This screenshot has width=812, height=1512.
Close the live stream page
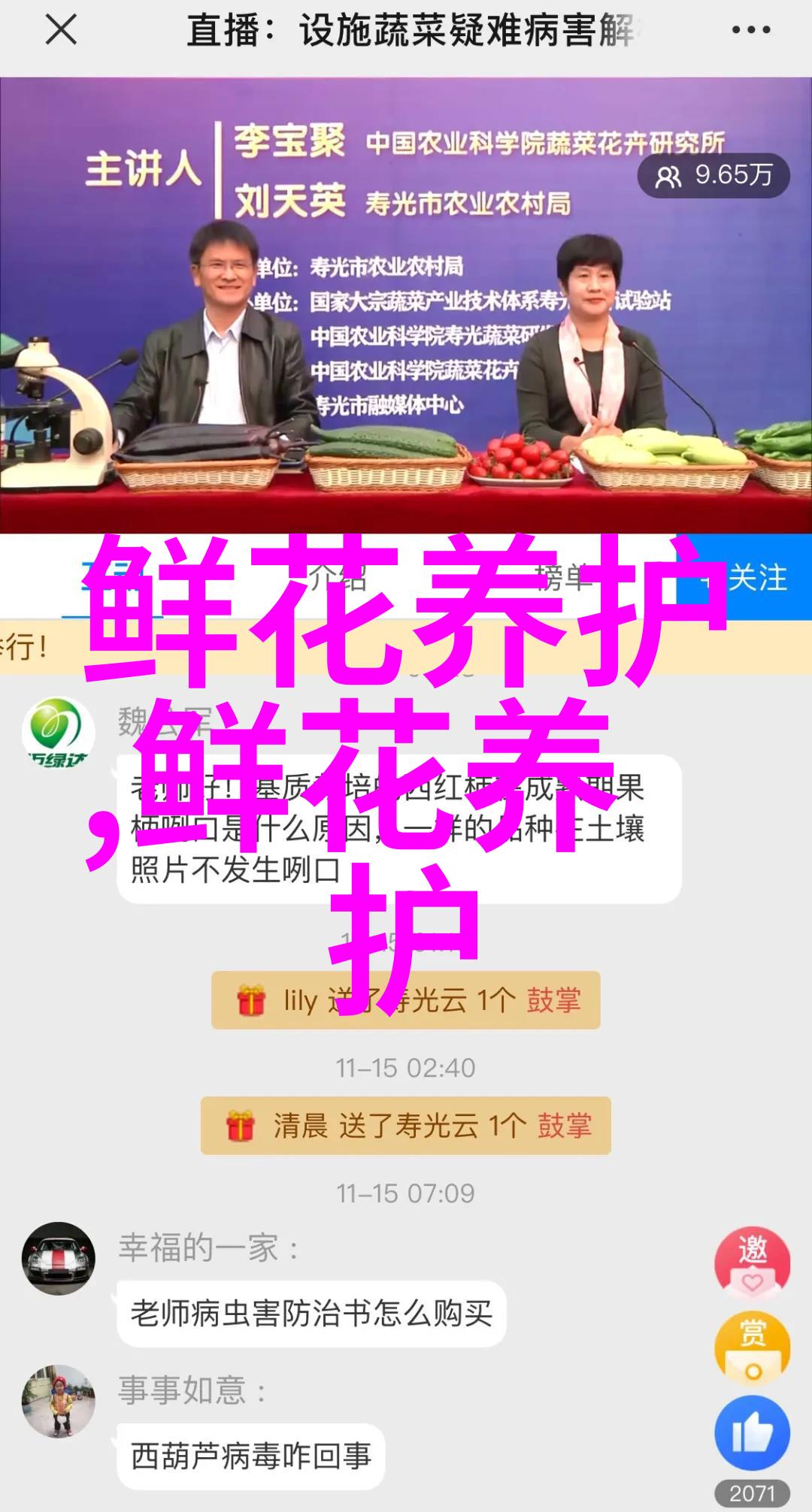click(61, 31)
